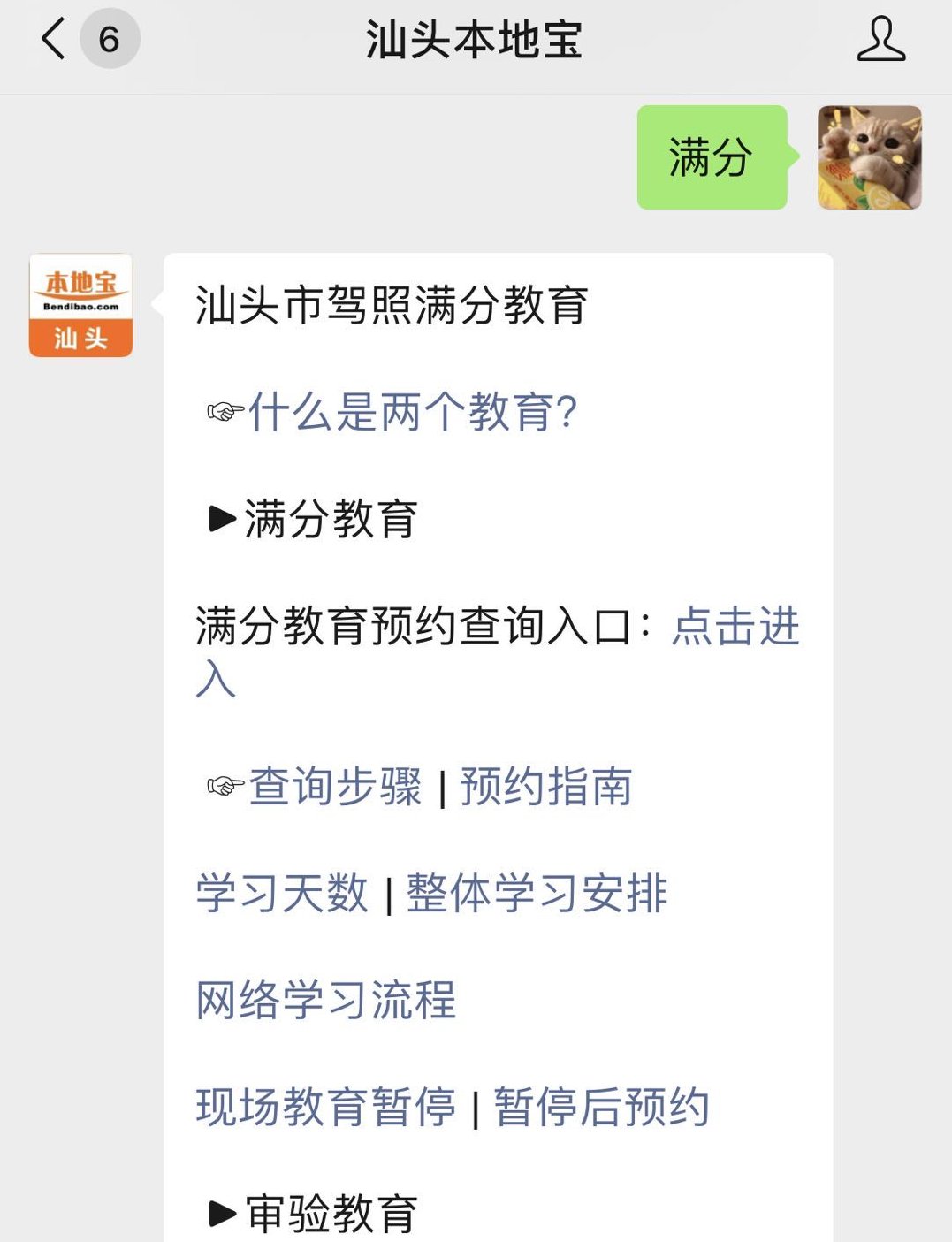
Task: Open the 预约指南 link
Action: (546, 786)
